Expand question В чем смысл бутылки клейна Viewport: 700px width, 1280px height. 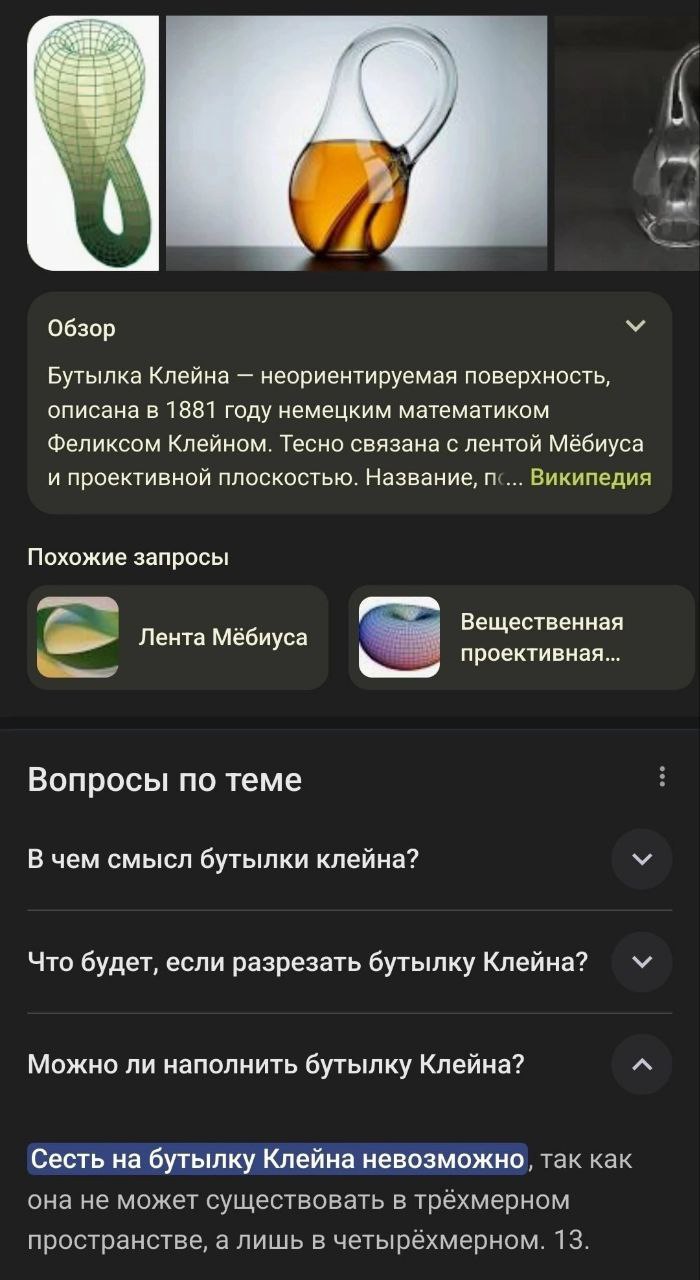coord(641,859)
